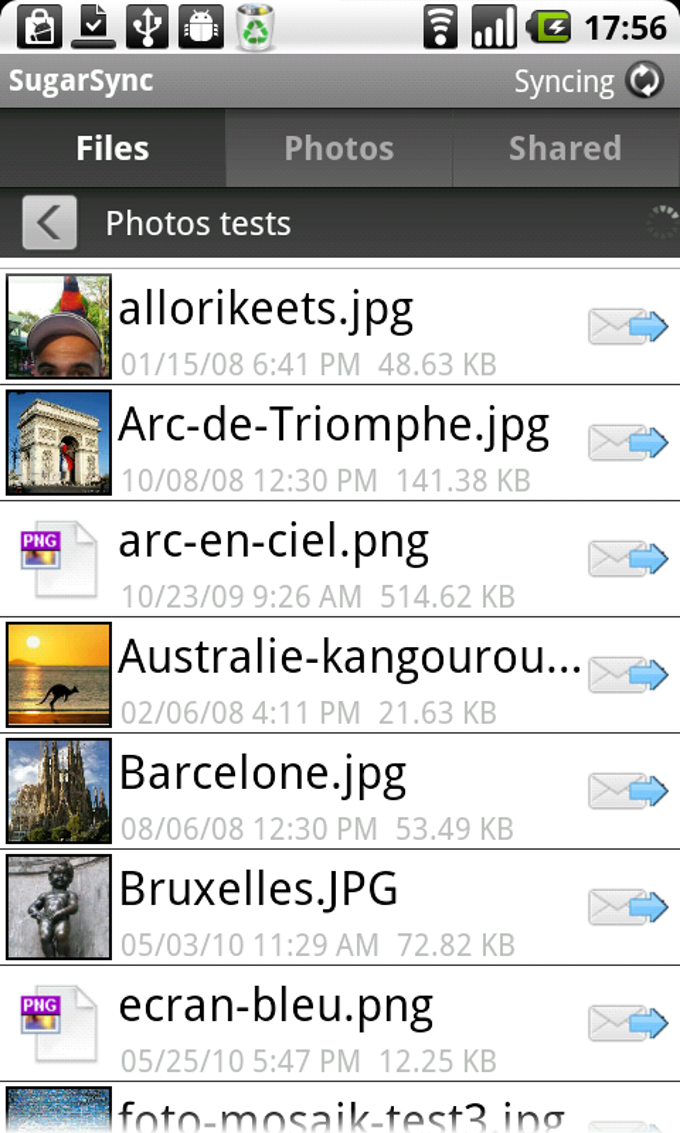Switch to the Shared tab
The image size is (680, 1133).
565,148
